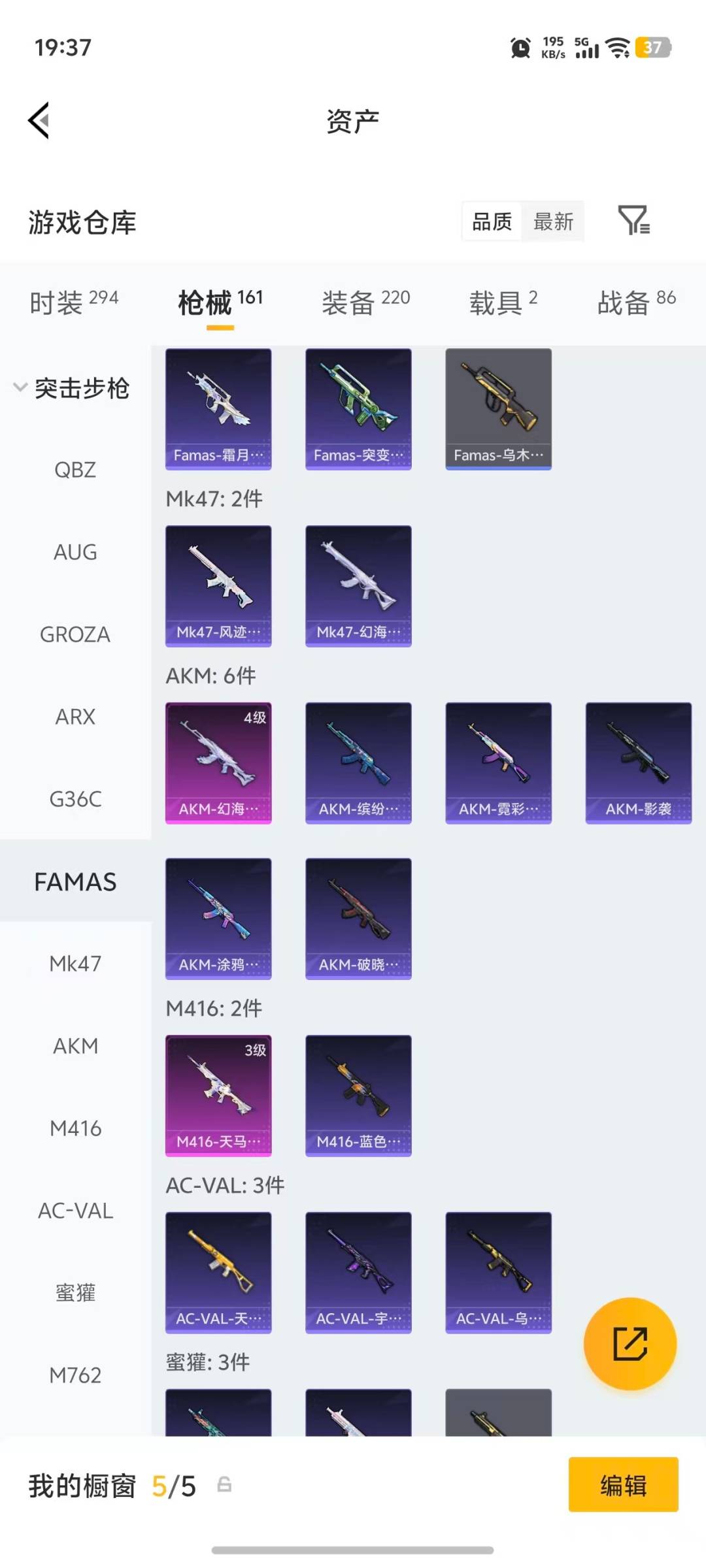
Task: Select QBZ in the weapon list
Action: tap(75, 470)
